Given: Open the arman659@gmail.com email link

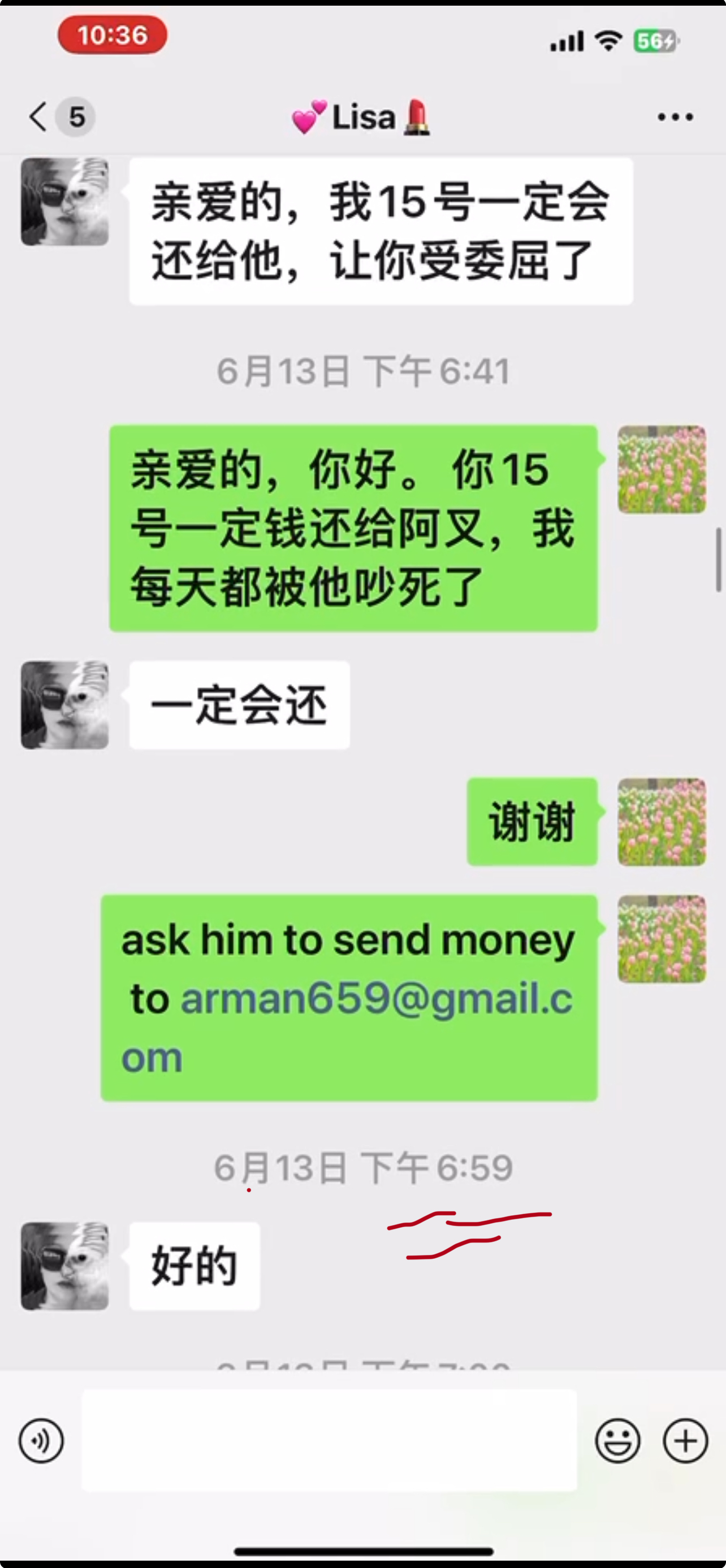Looking at the screenshot, I should coord(347,1028).
